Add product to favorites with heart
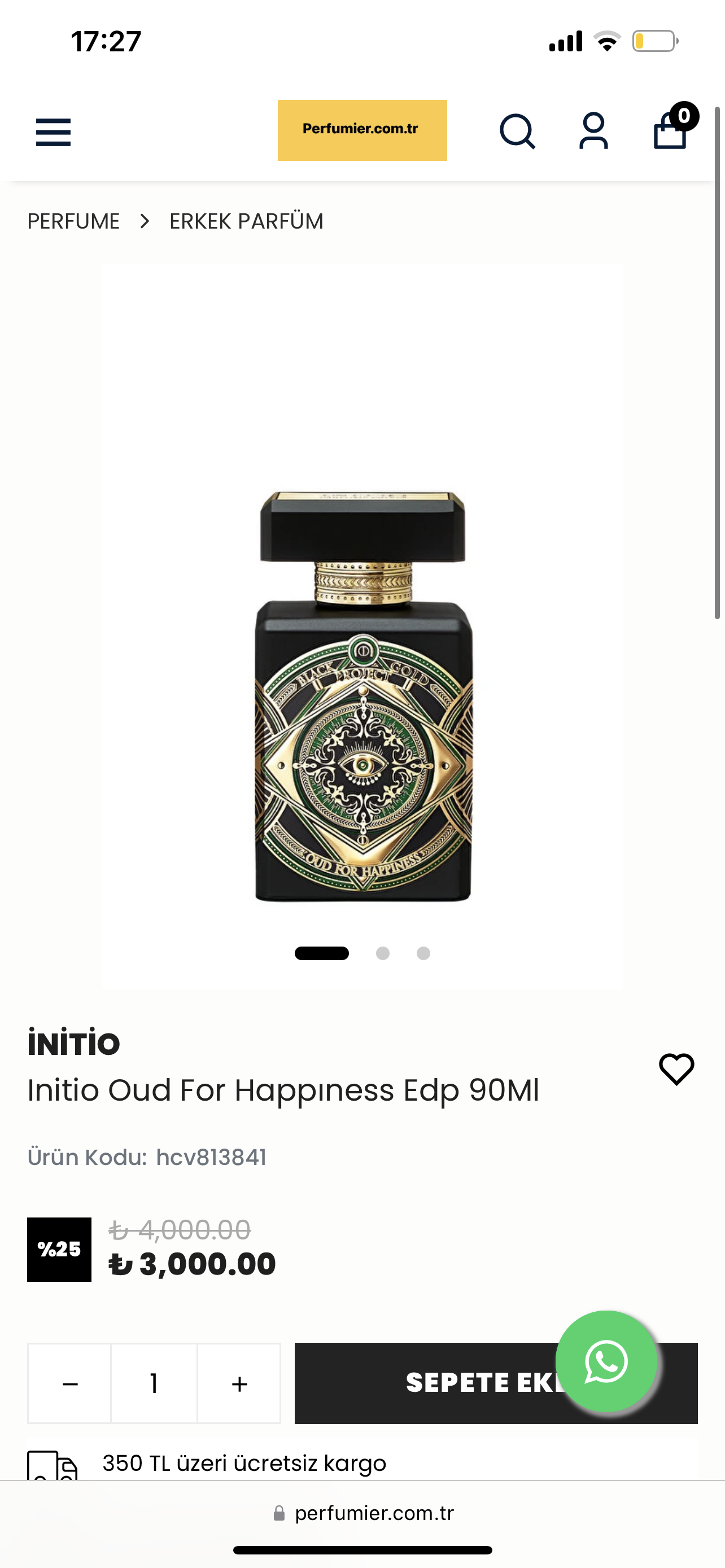 click(x=676, y=1069)
